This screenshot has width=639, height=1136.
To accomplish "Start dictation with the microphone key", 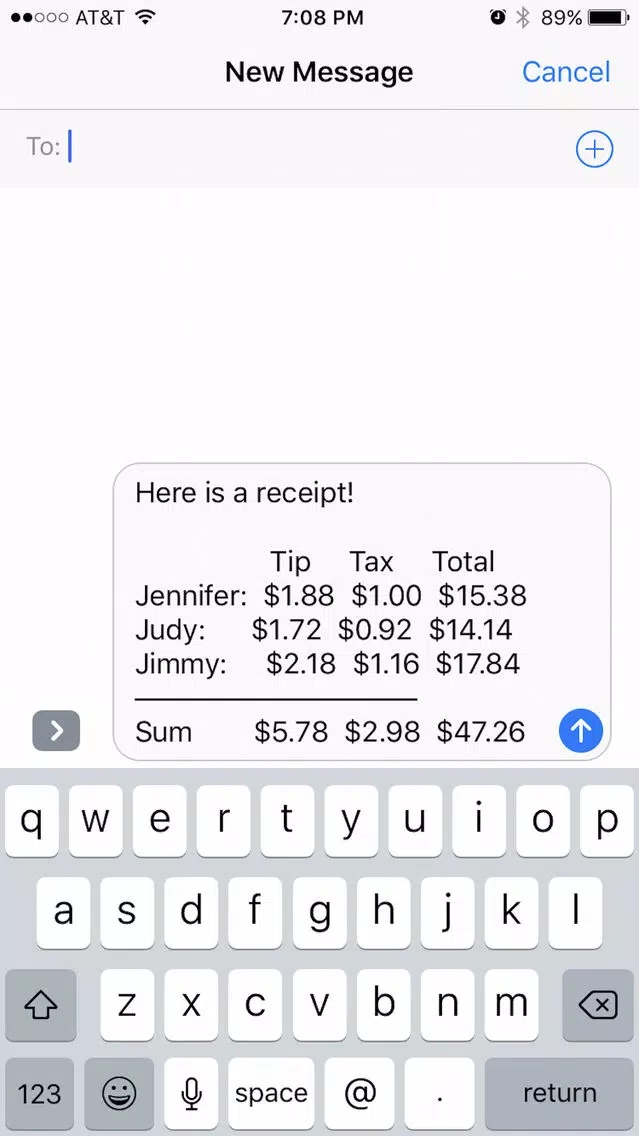I will point(191,1093).
